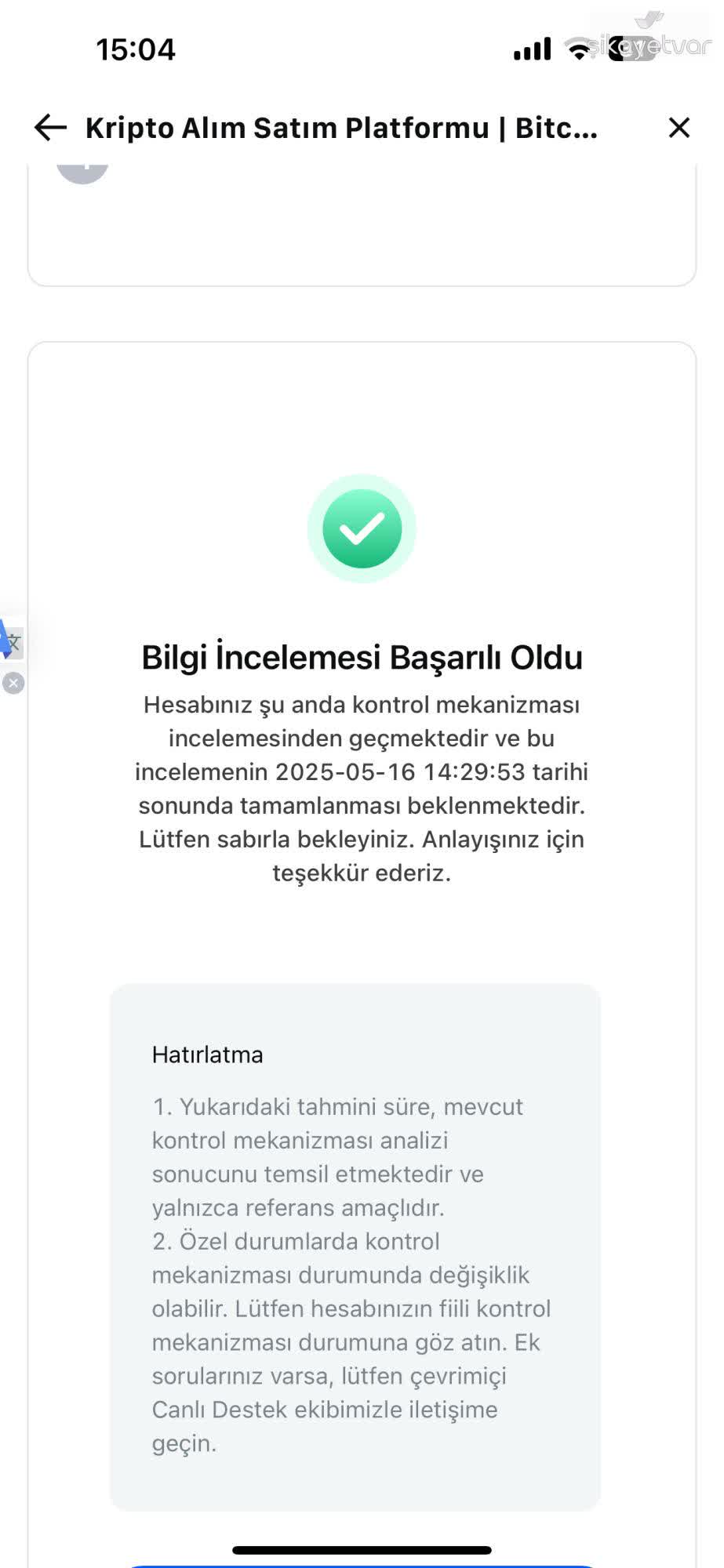Tap the X at the top right corner
Viewport: 724px width, 1568px height.
(x=678, y=128)
